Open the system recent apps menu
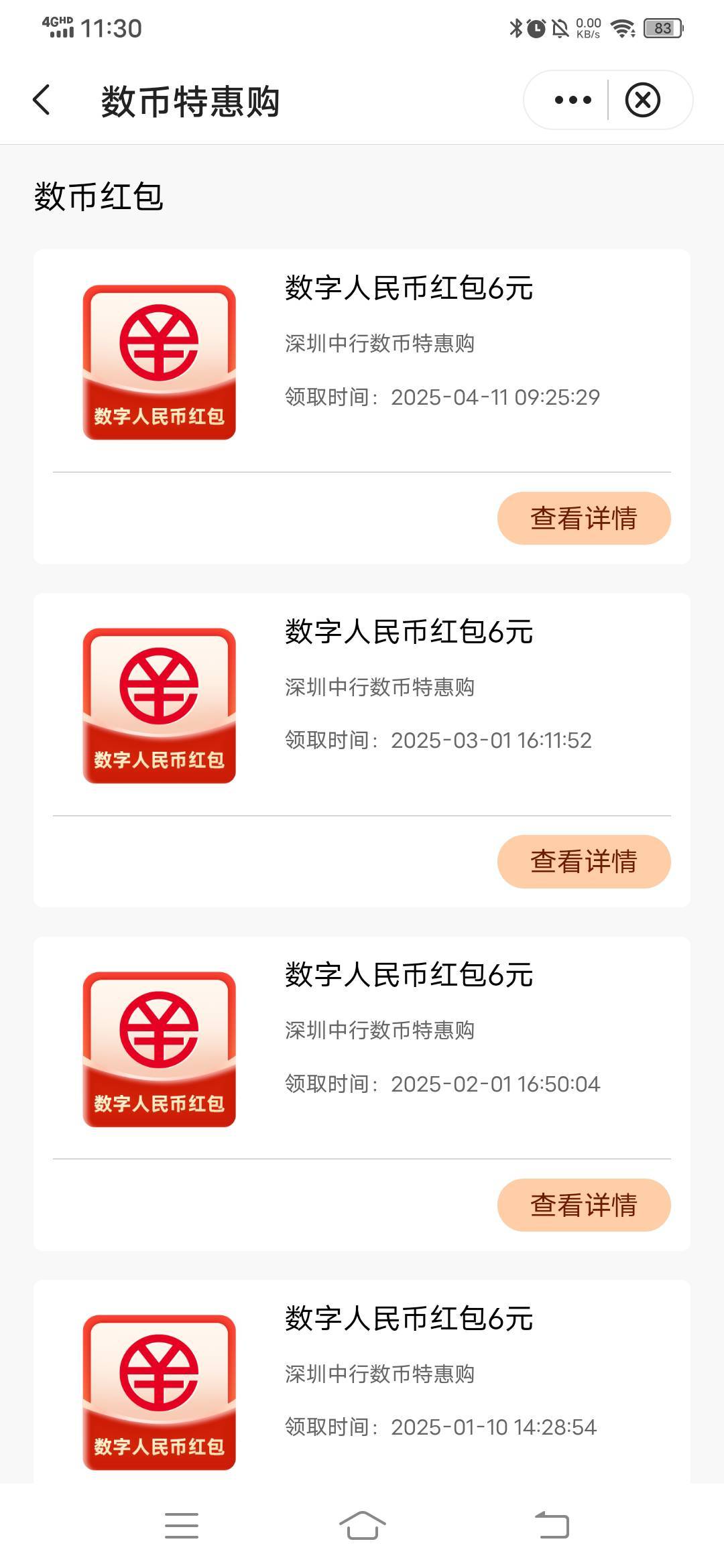The image size is (724, 1568). pyautogui.click(x=182, y=1525)
